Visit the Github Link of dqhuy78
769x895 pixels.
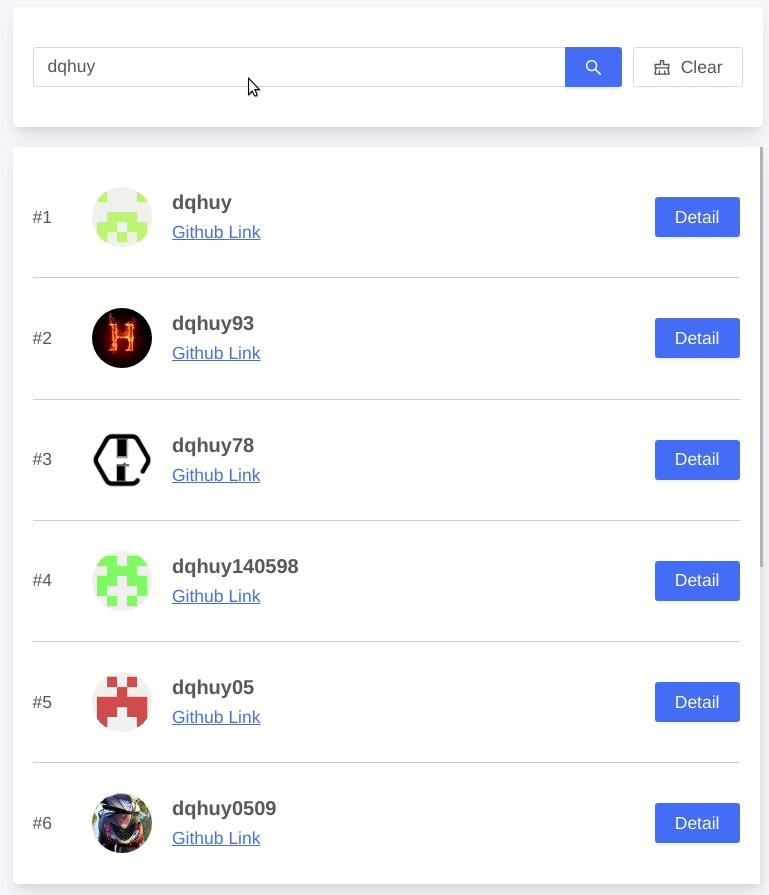point(216,475)
